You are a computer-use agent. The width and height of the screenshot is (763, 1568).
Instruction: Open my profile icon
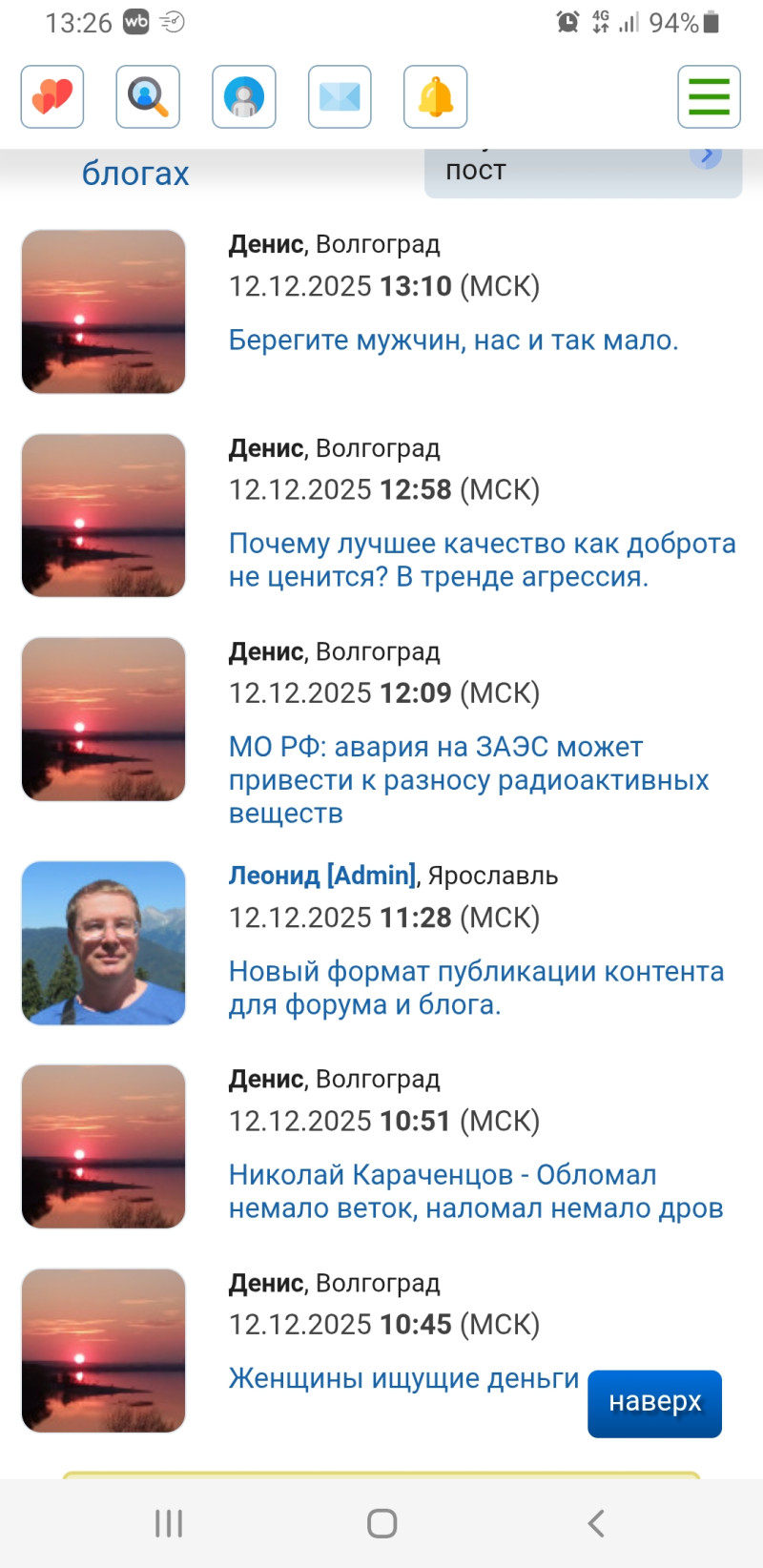tap(244, 96)
